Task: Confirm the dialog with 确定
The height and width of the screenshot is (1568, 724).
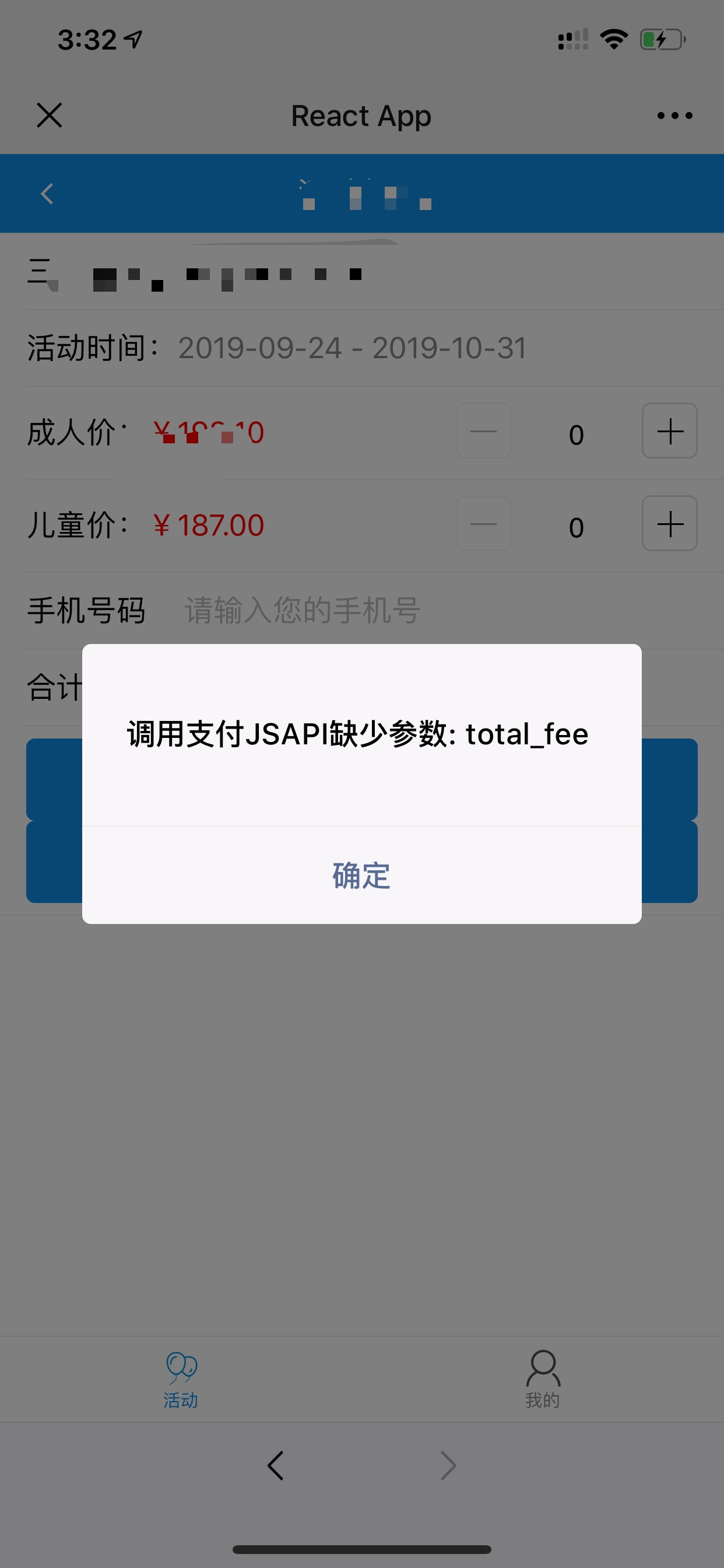Action: click(x=361, y=876)
